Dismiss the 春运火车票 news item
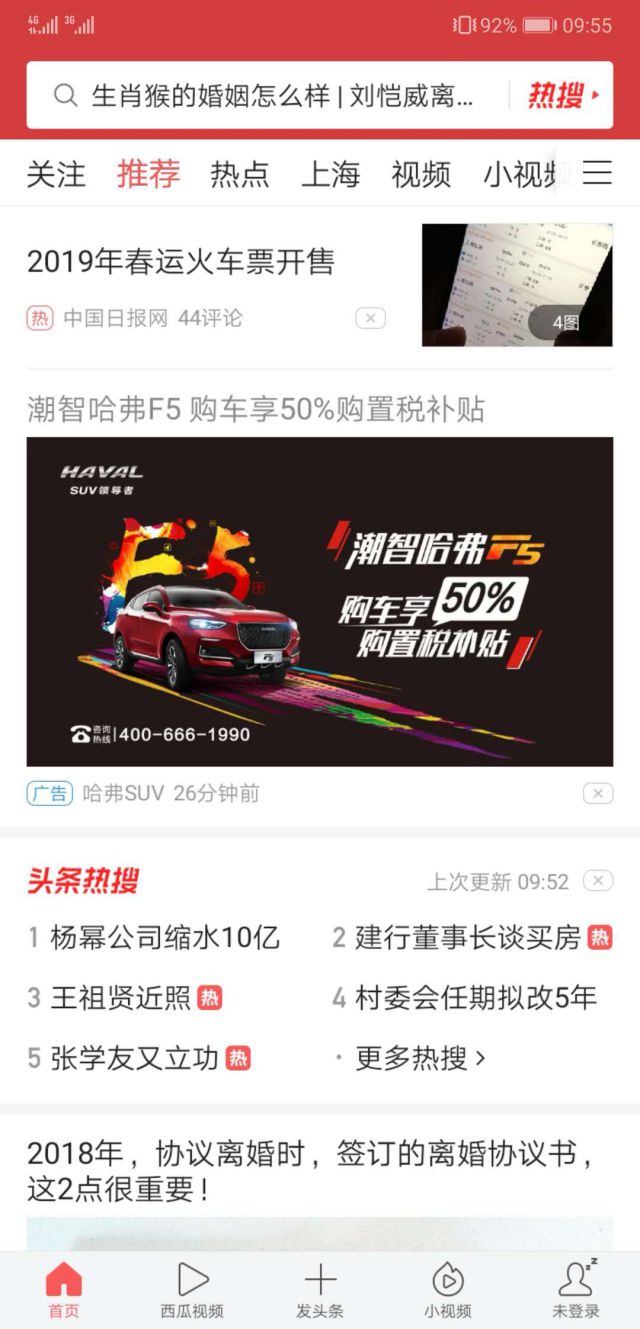Image resolution: width=640 pixels, height=1329 pixels. point(370,318)
